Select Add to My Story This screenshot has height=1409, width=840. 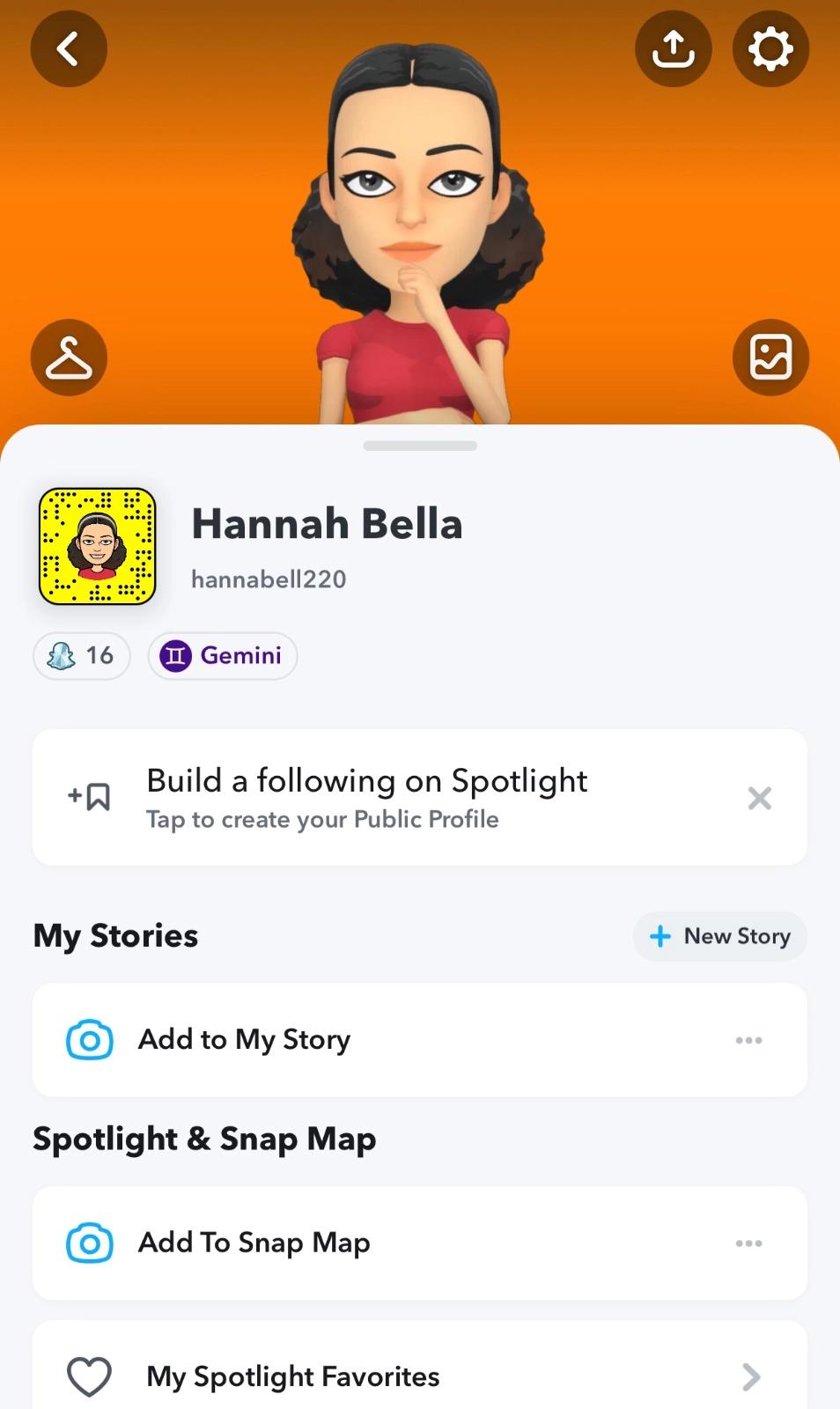[244, 1040]
